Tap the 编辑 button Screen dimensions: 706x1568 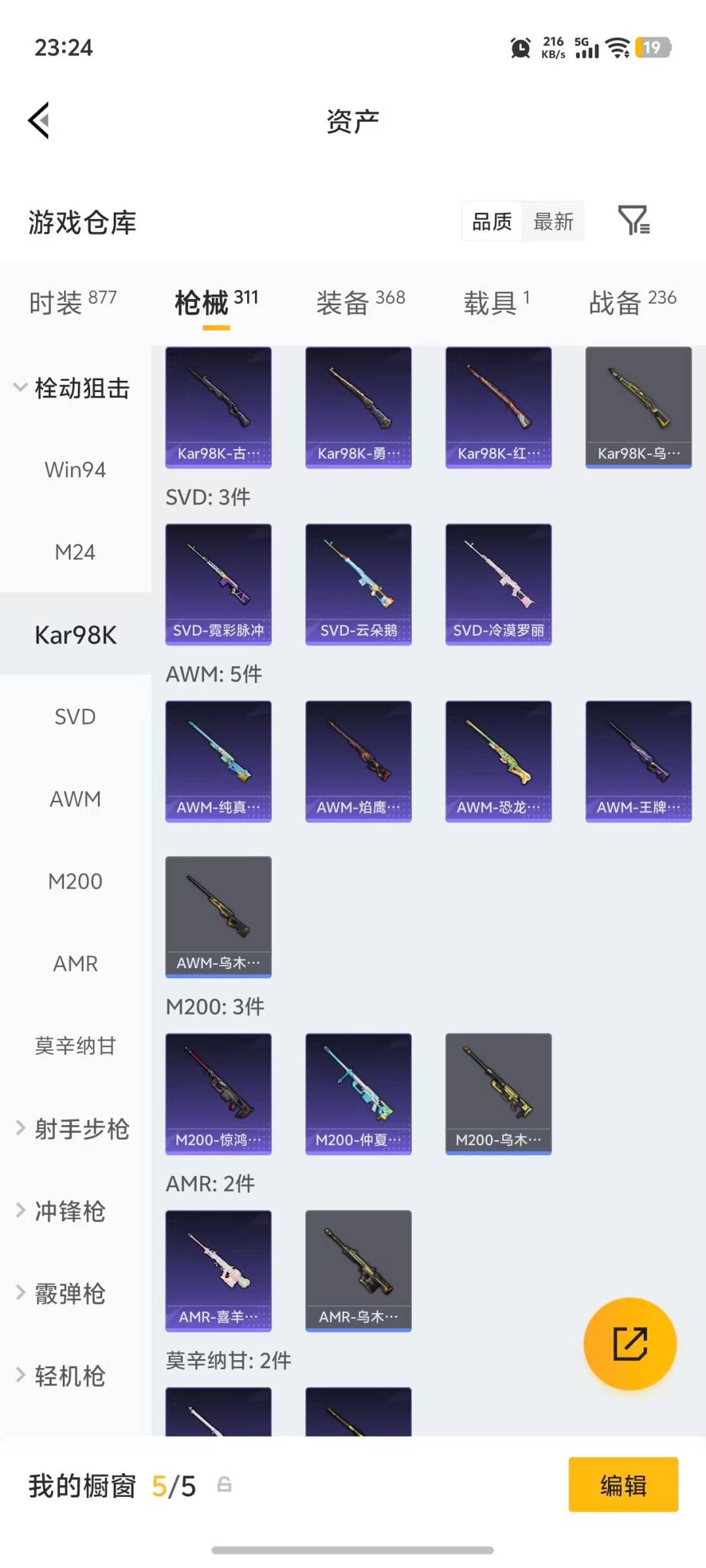[x=623, y=1485]
